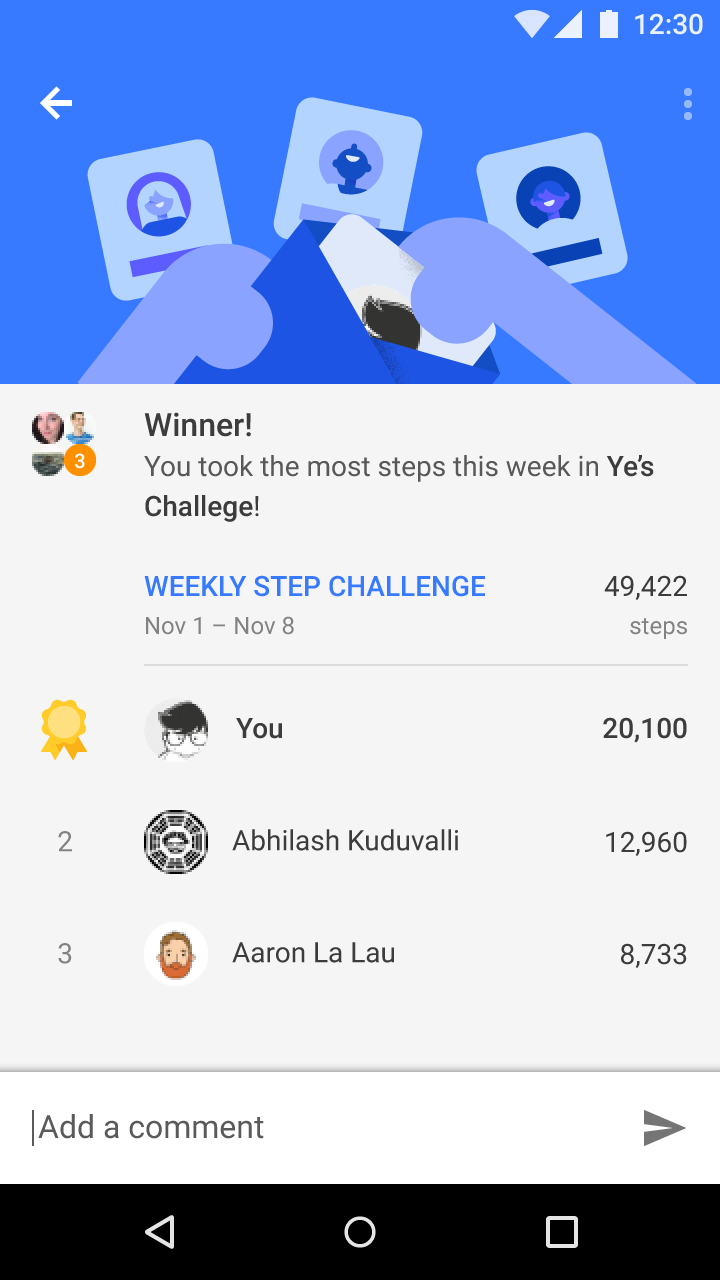Go back using the top arrow

[x=56, y=103]
